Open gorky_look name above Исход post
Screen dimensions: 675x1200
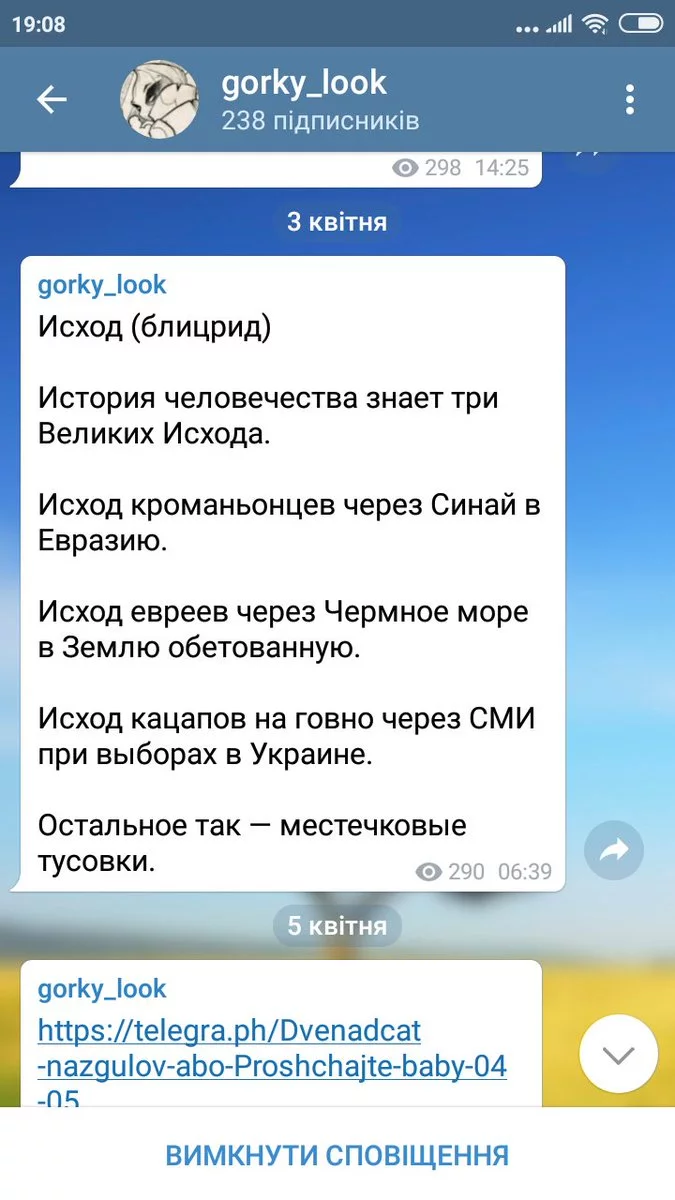tap(102, 285)
